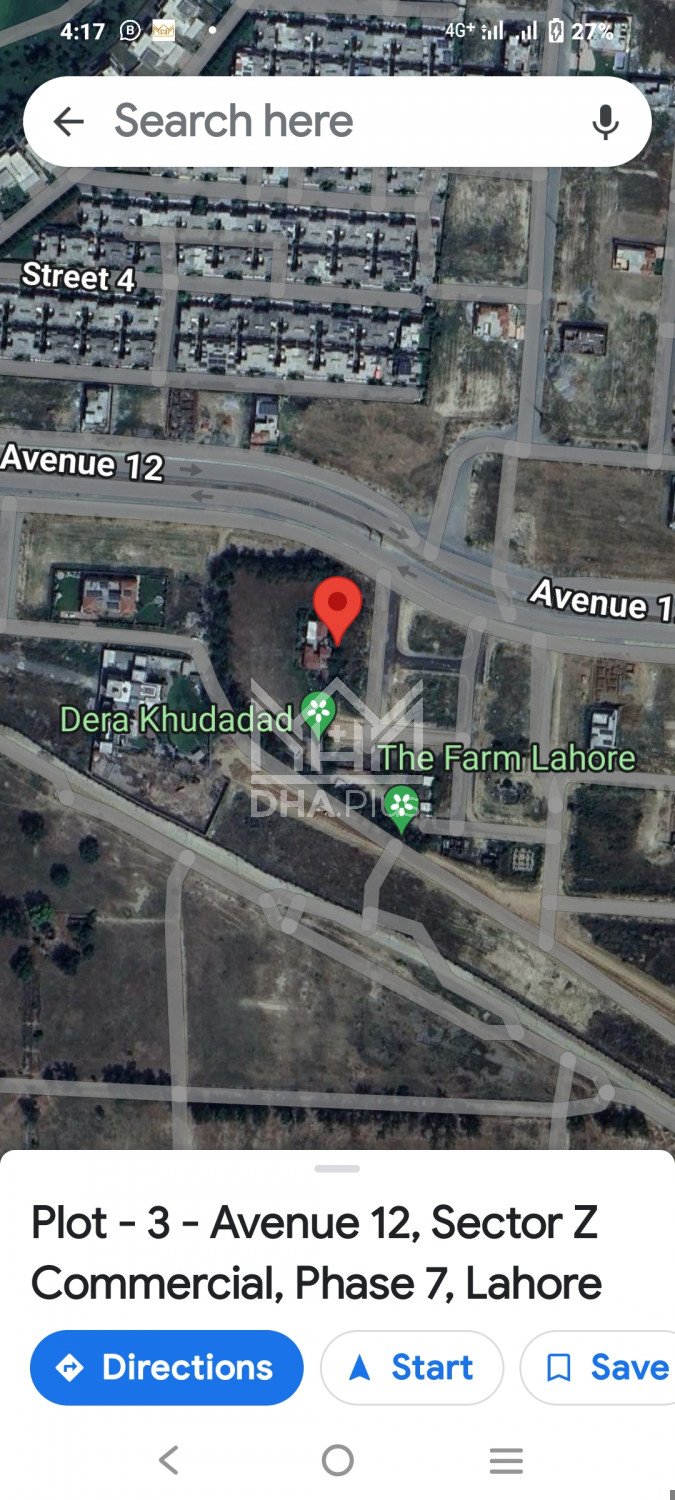Viewport: 675px width, 1500px height.
Task: Open the Dera Khudadad place marker
Action: coord(319,712)
